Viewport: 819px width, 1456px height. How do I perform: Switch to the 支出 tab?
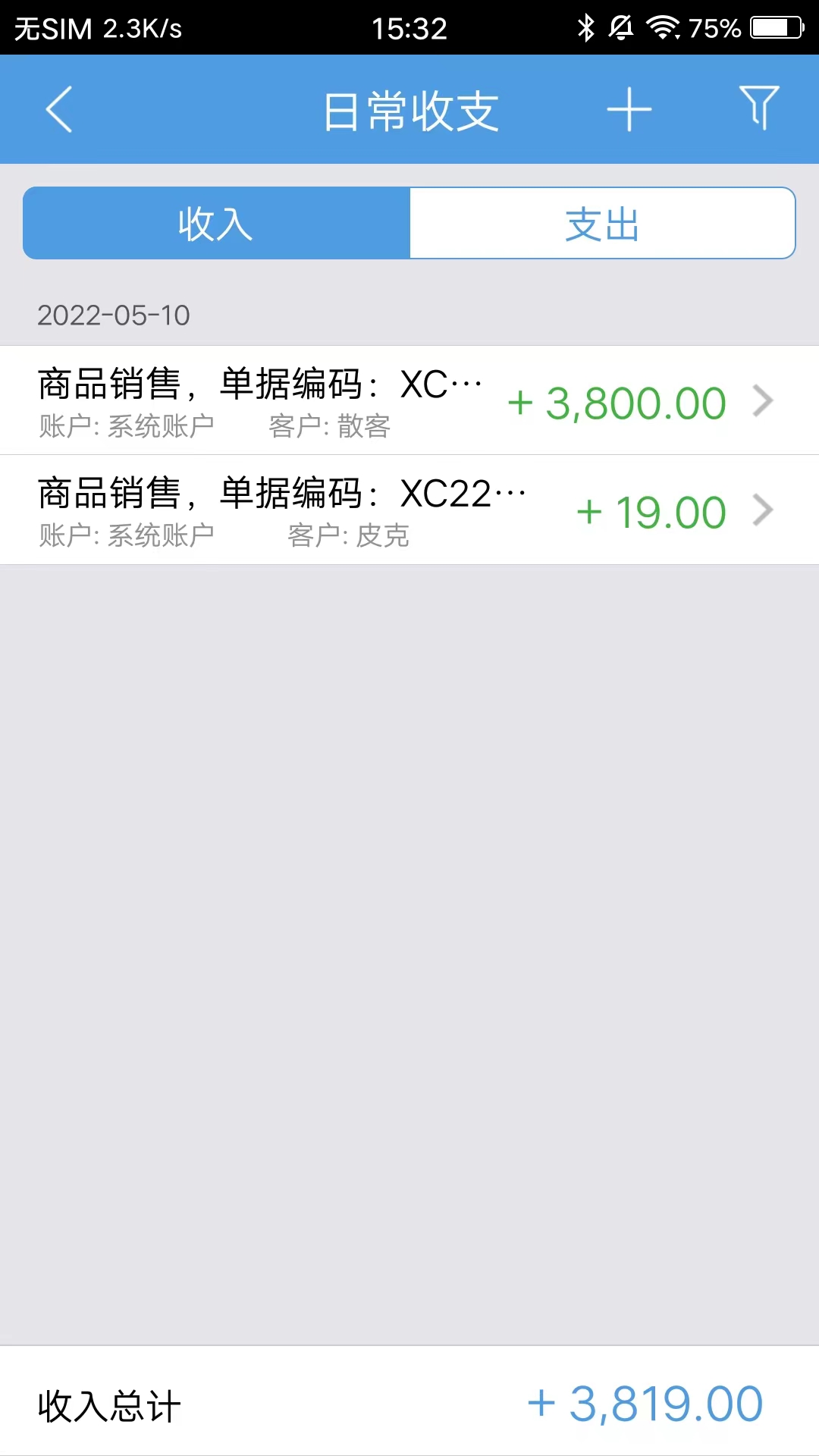click(x=602, y=224)
